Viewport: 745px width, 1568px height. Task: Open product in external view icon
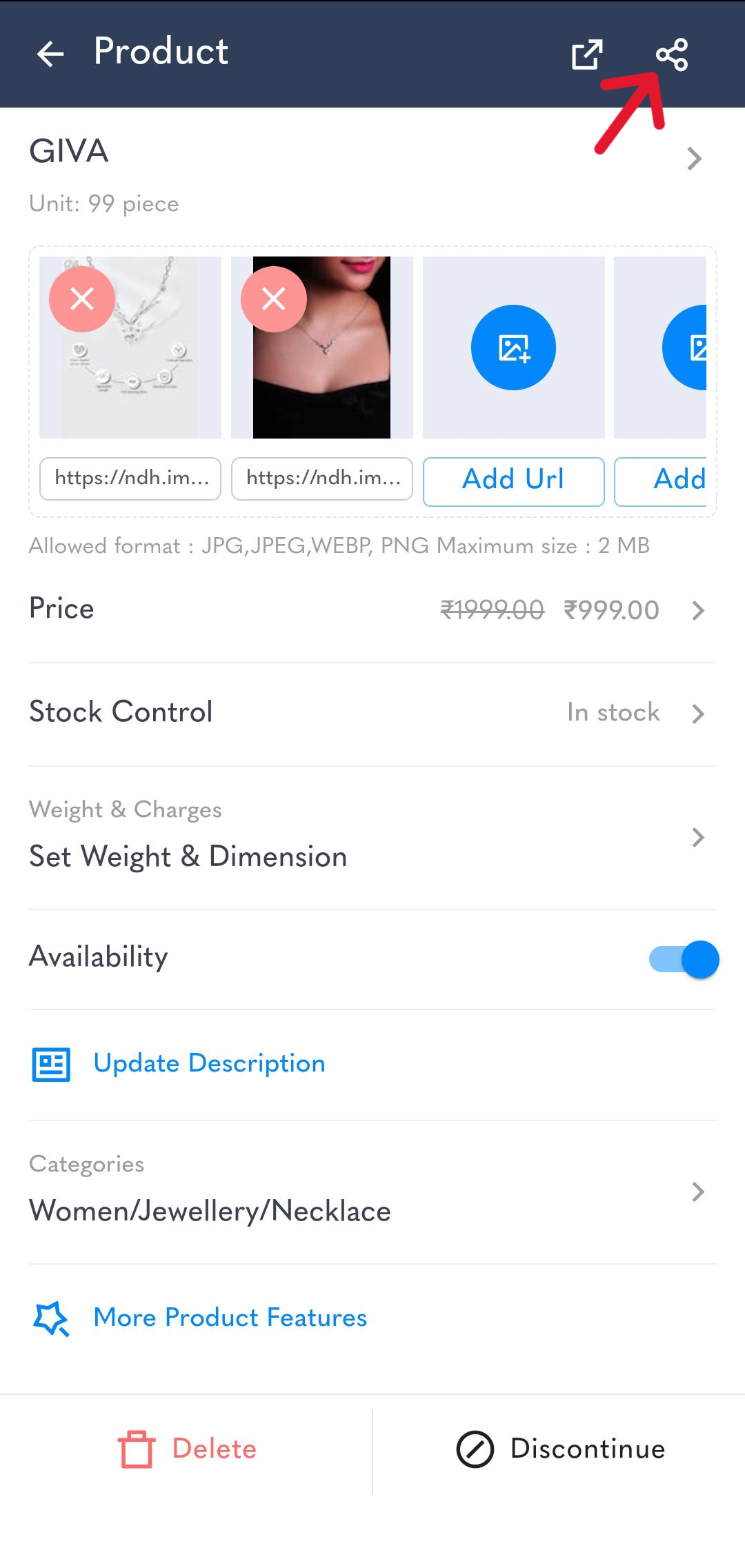click(587, 54)
